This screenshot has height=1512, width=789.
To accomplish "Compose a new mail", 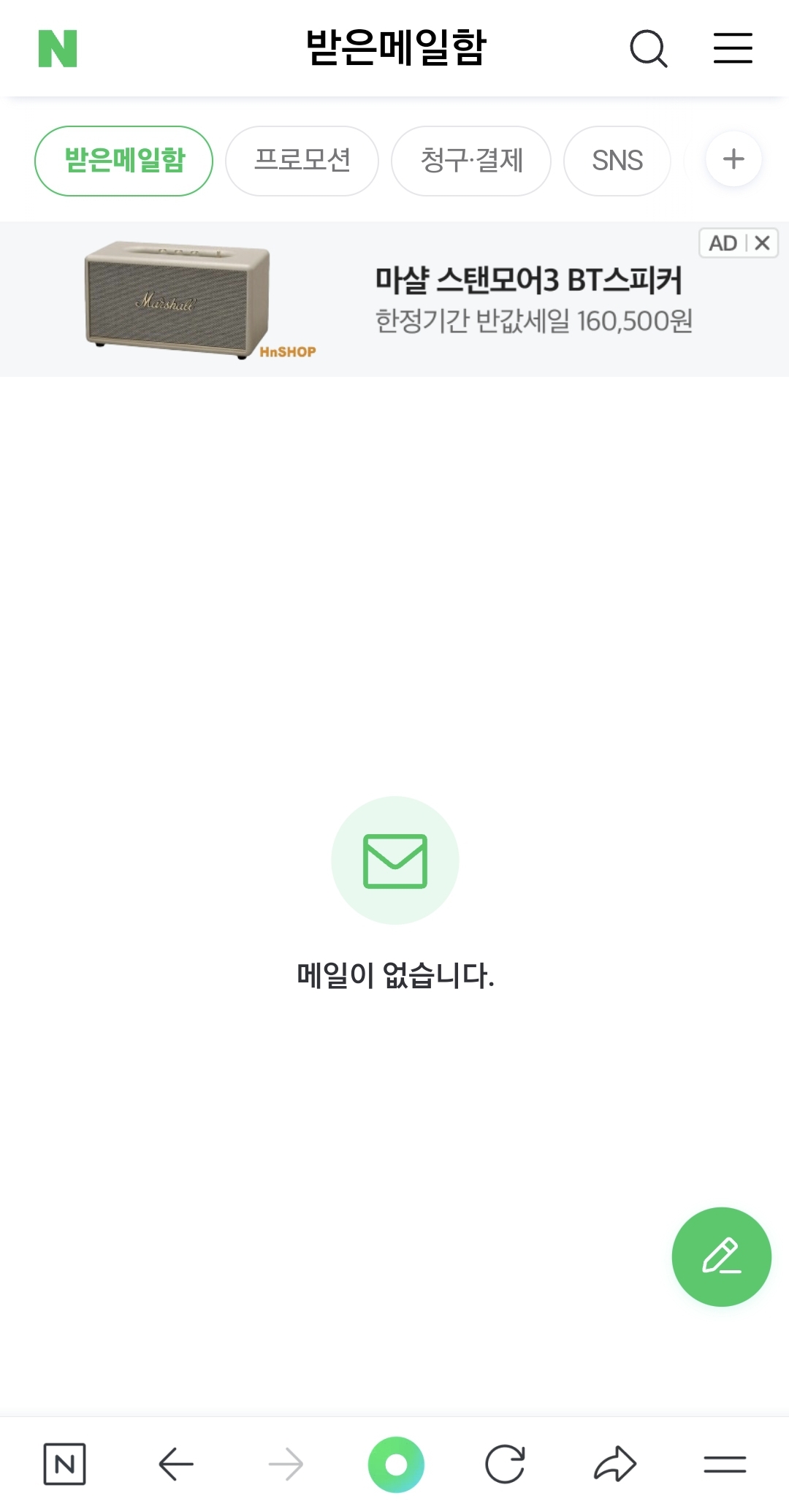I will [721, 1256].
